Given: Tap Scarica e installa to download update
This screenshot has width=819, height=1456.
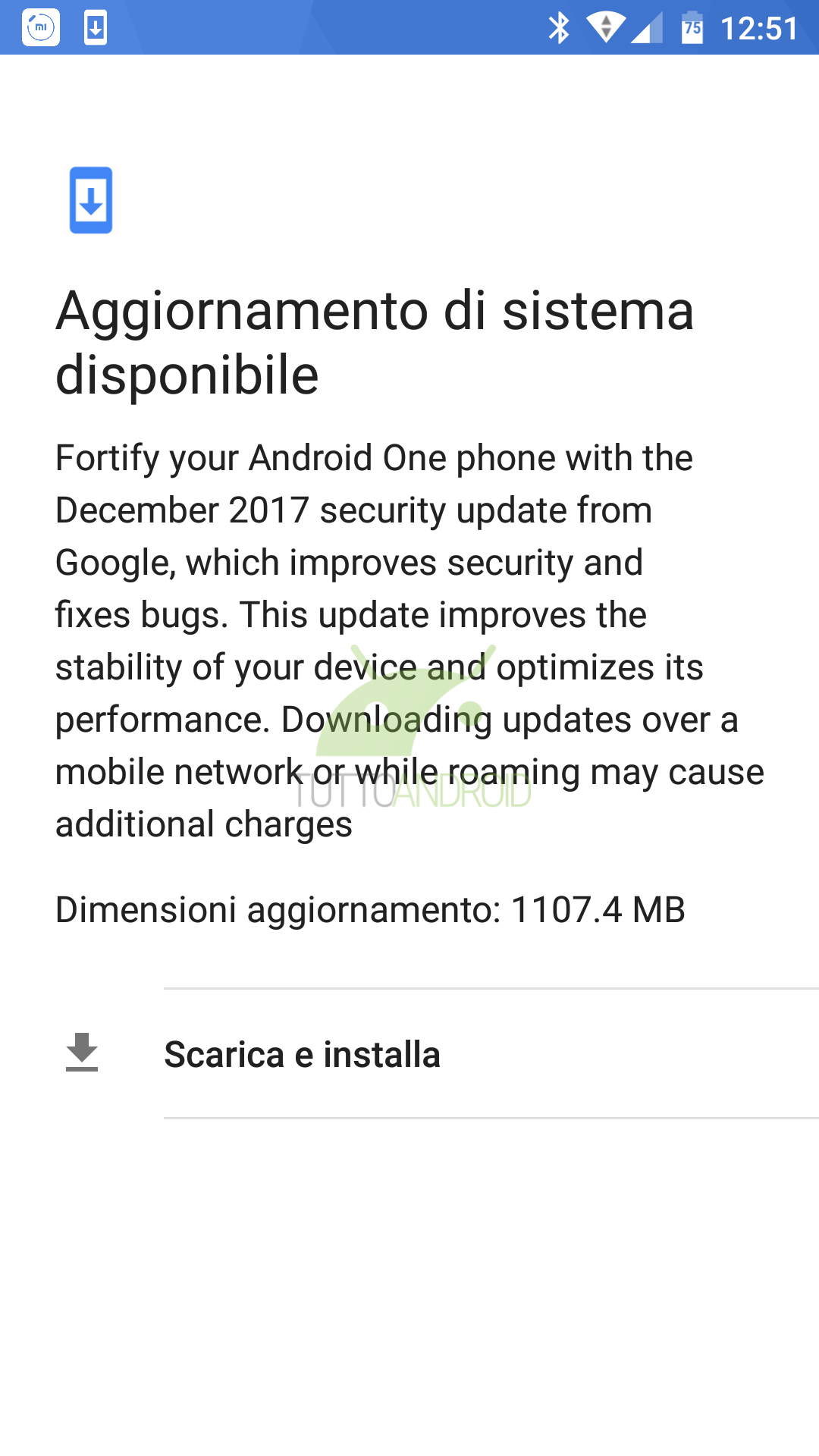Looking at the screenshot, I should [x=409, y=1053].
